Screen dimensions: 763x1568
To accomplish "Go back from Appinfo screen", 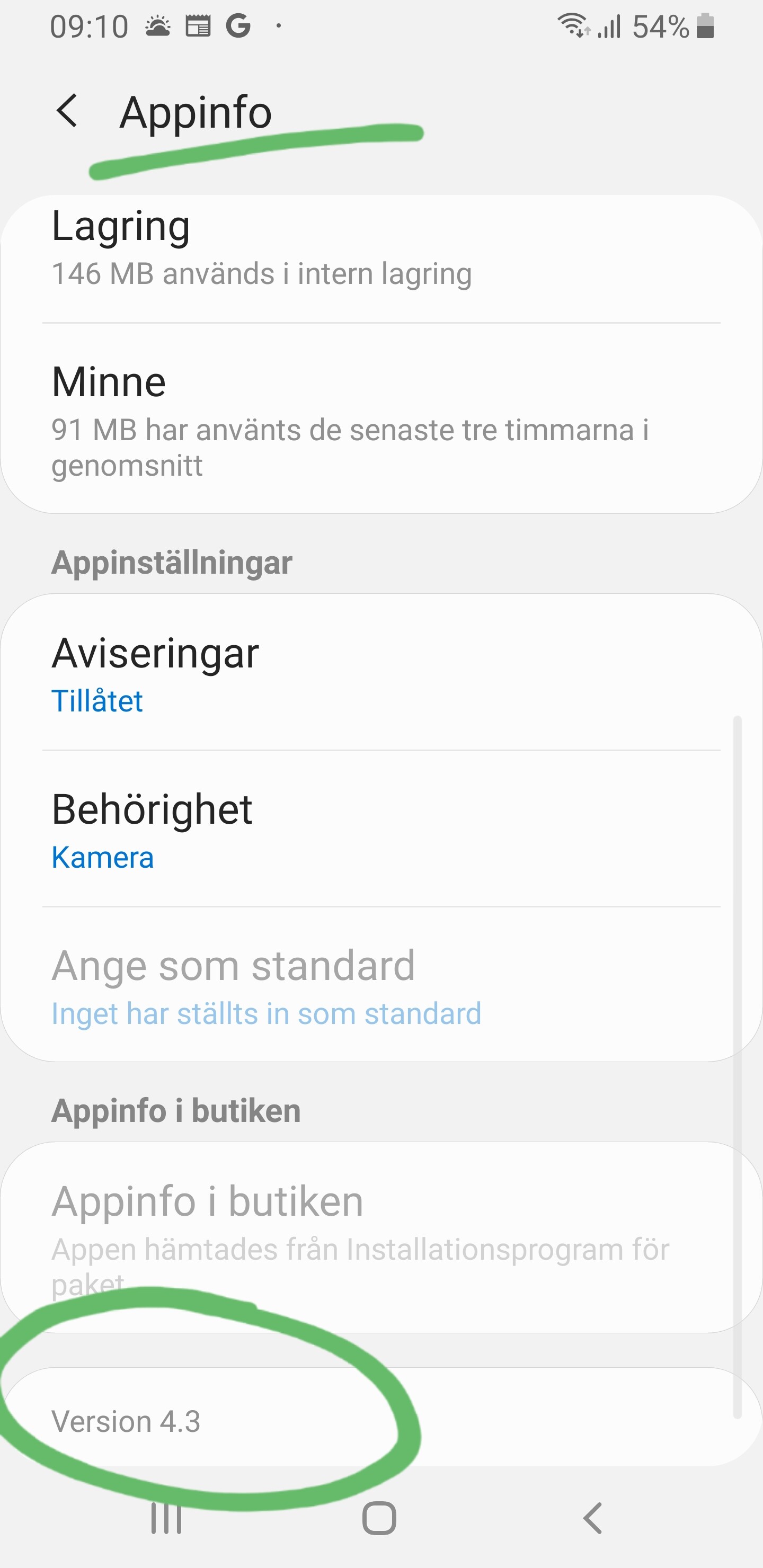I will coord(67,111).
